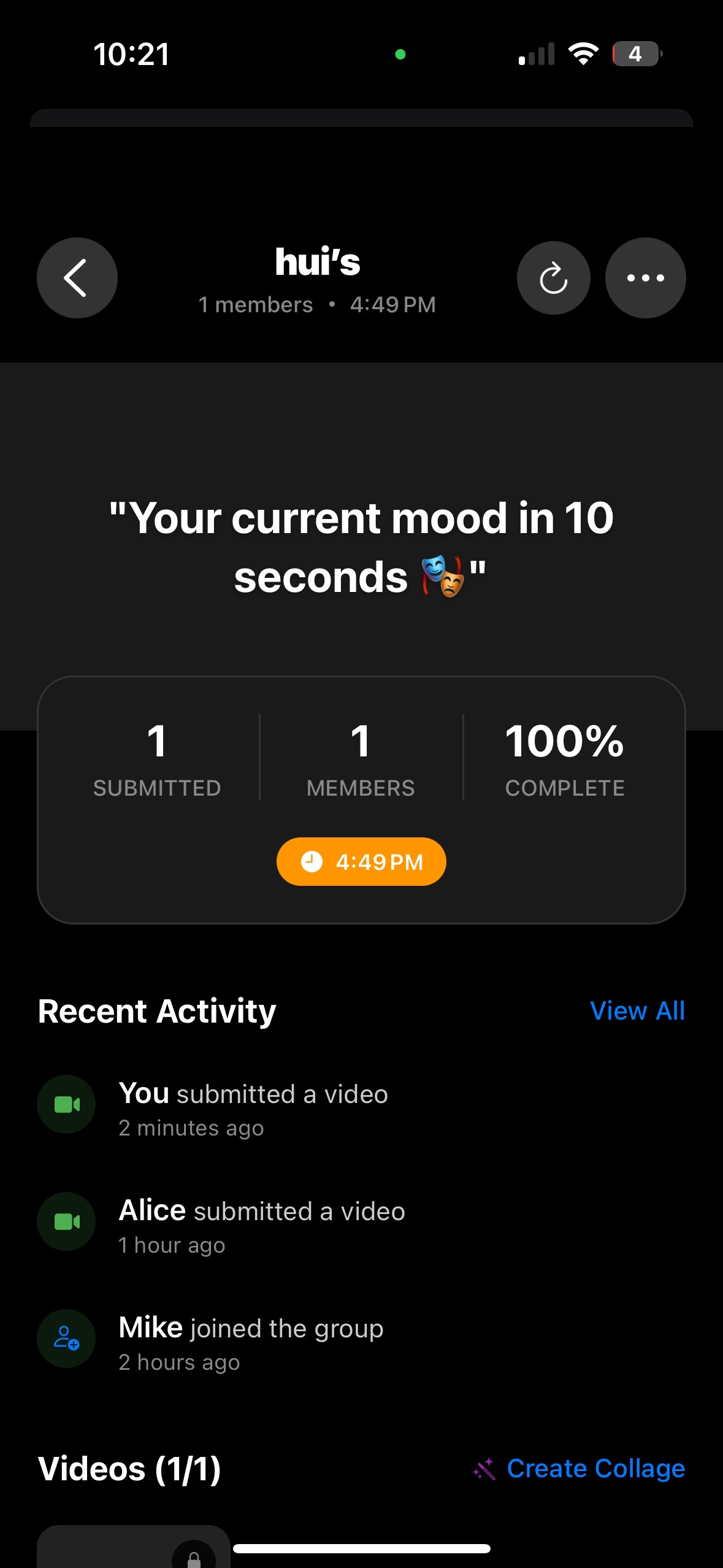Go back using the arrow button

pos(77,278)
